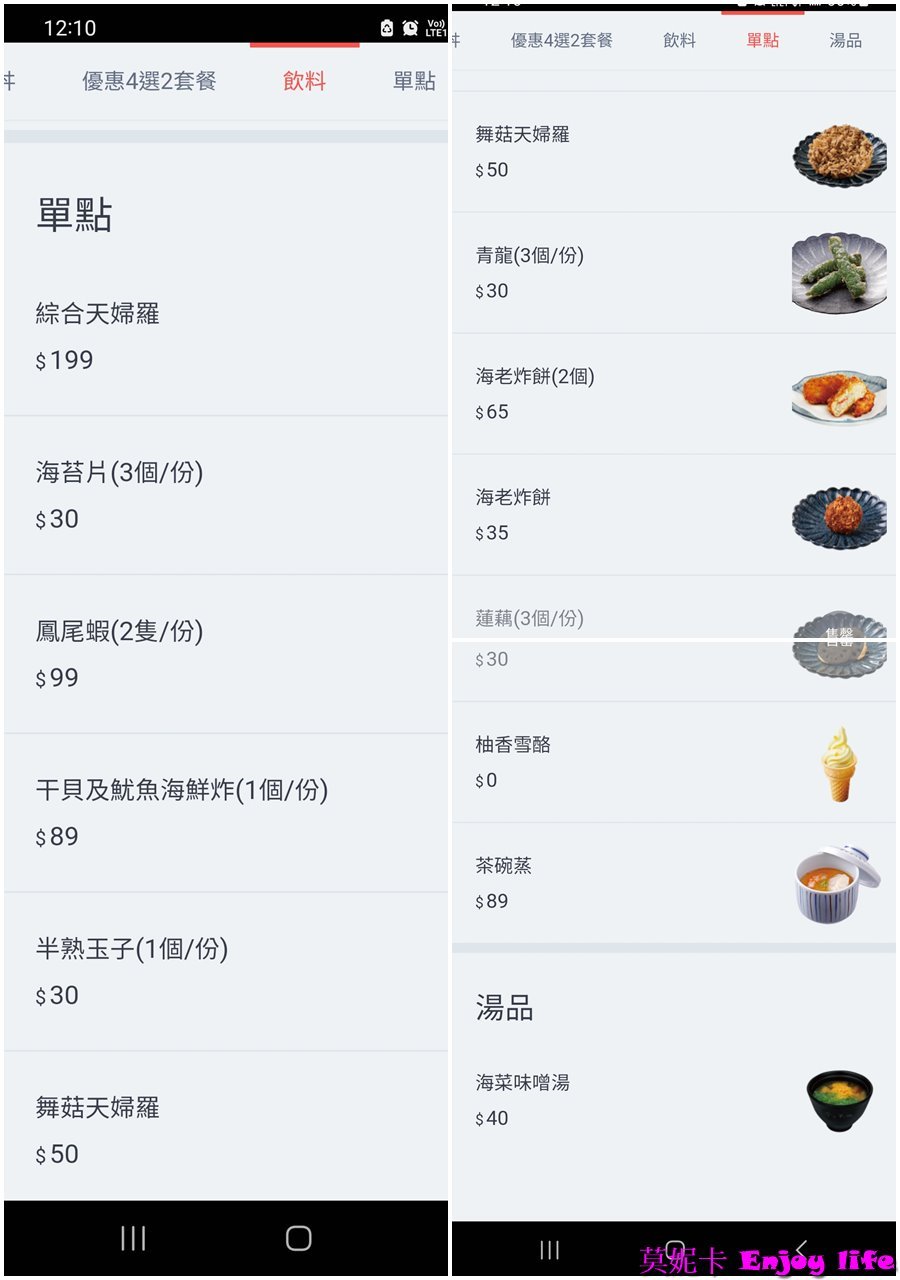
Task: Tap the alarm clock icon in the status bar
Action: point(411,27)
